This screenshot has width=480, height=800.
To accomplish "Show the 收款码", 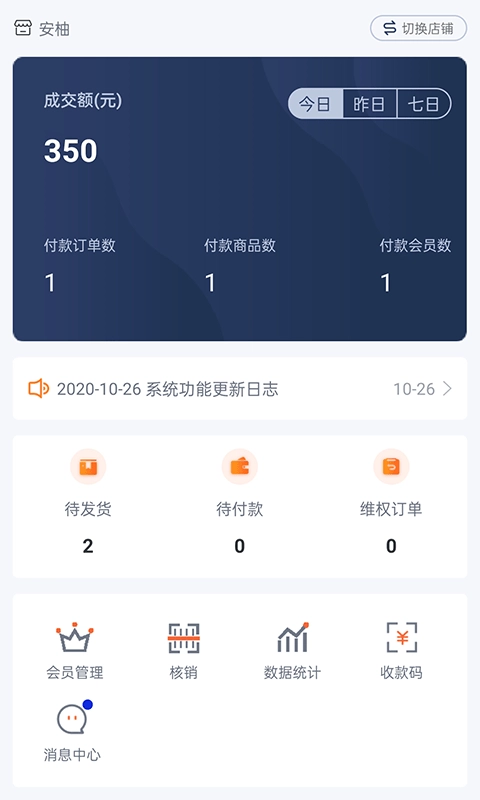I will click(401, 651).
